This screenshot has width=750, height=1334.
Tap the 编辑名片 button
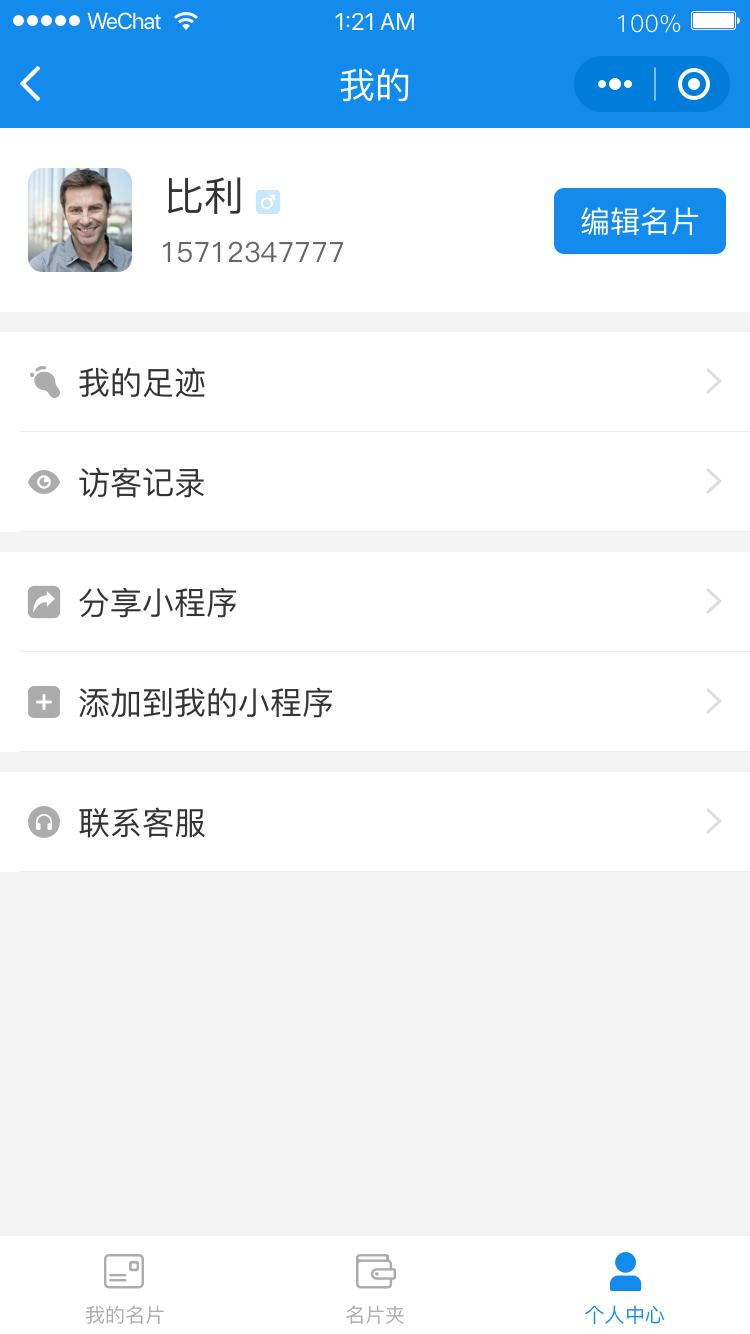pos(640,221)
